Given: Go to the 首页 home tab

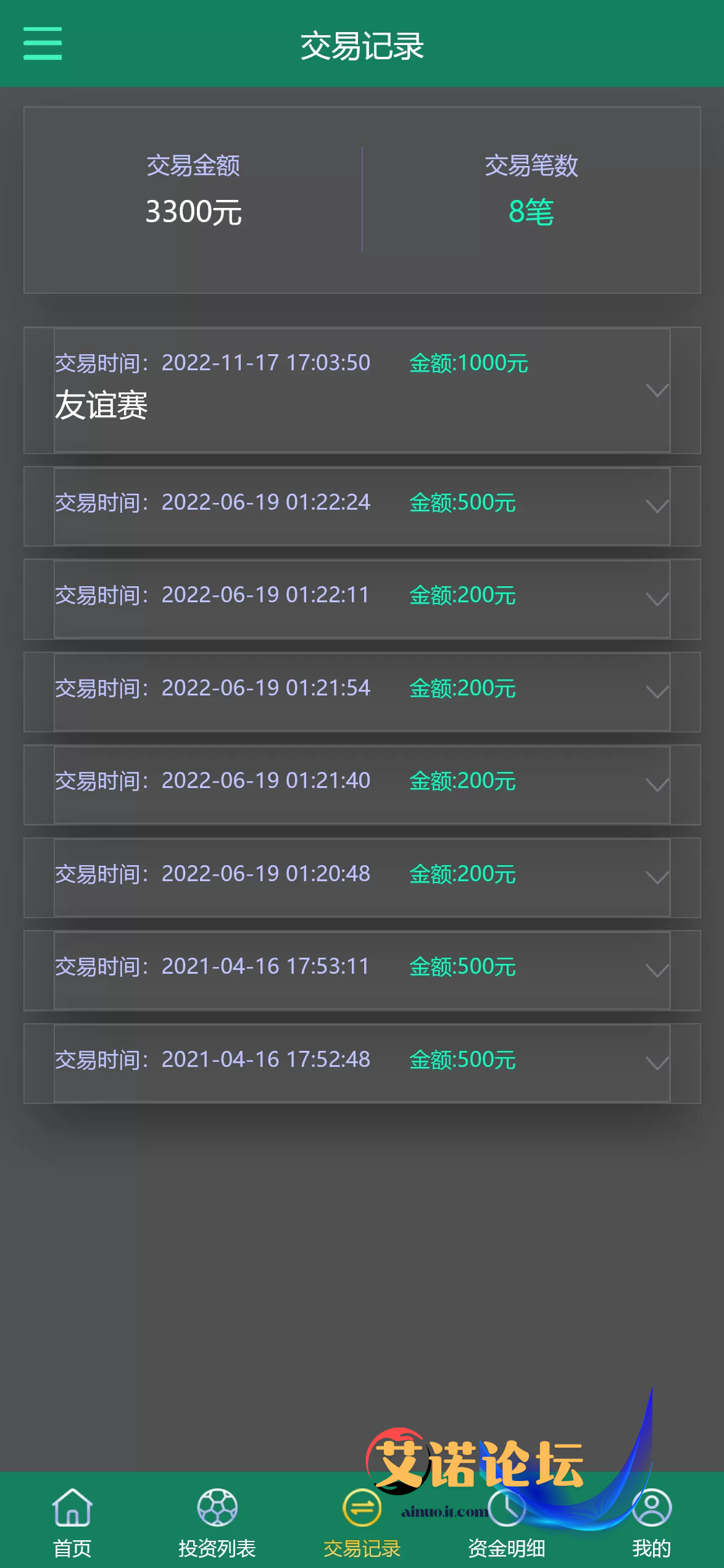Looking at the screenshot, I should [x=72, y=1522].
